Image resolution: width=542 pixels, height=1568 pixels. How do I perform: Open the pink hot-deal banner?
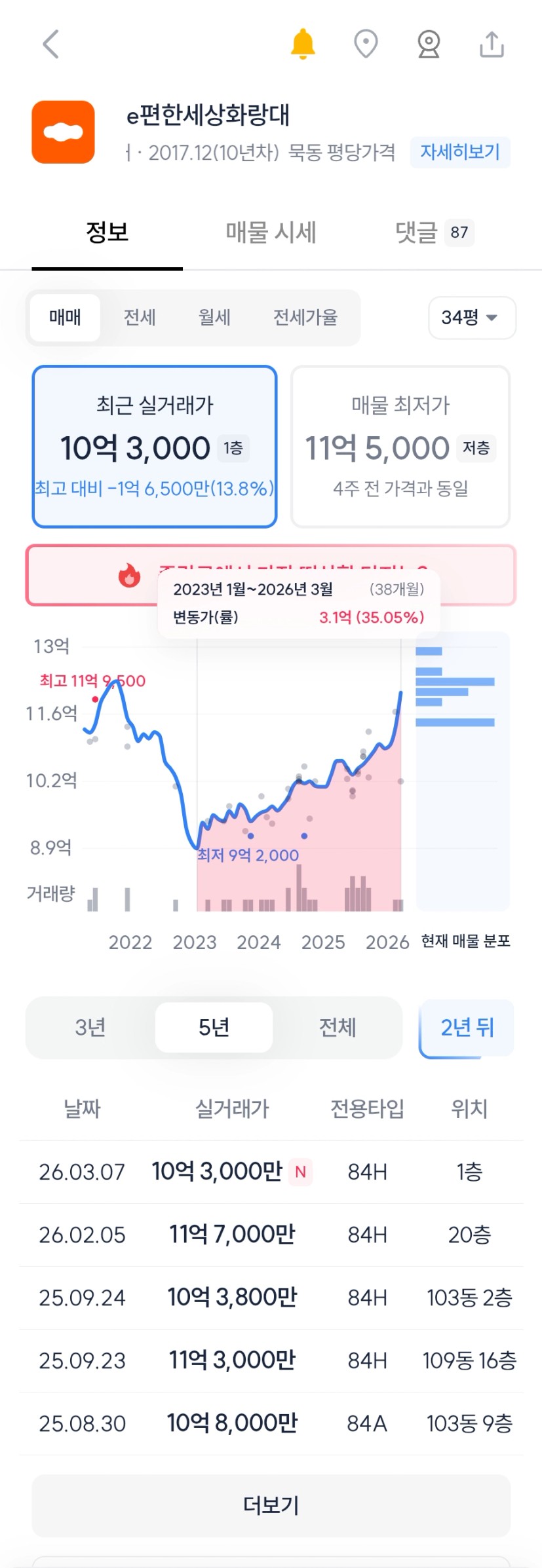[271, 575]
